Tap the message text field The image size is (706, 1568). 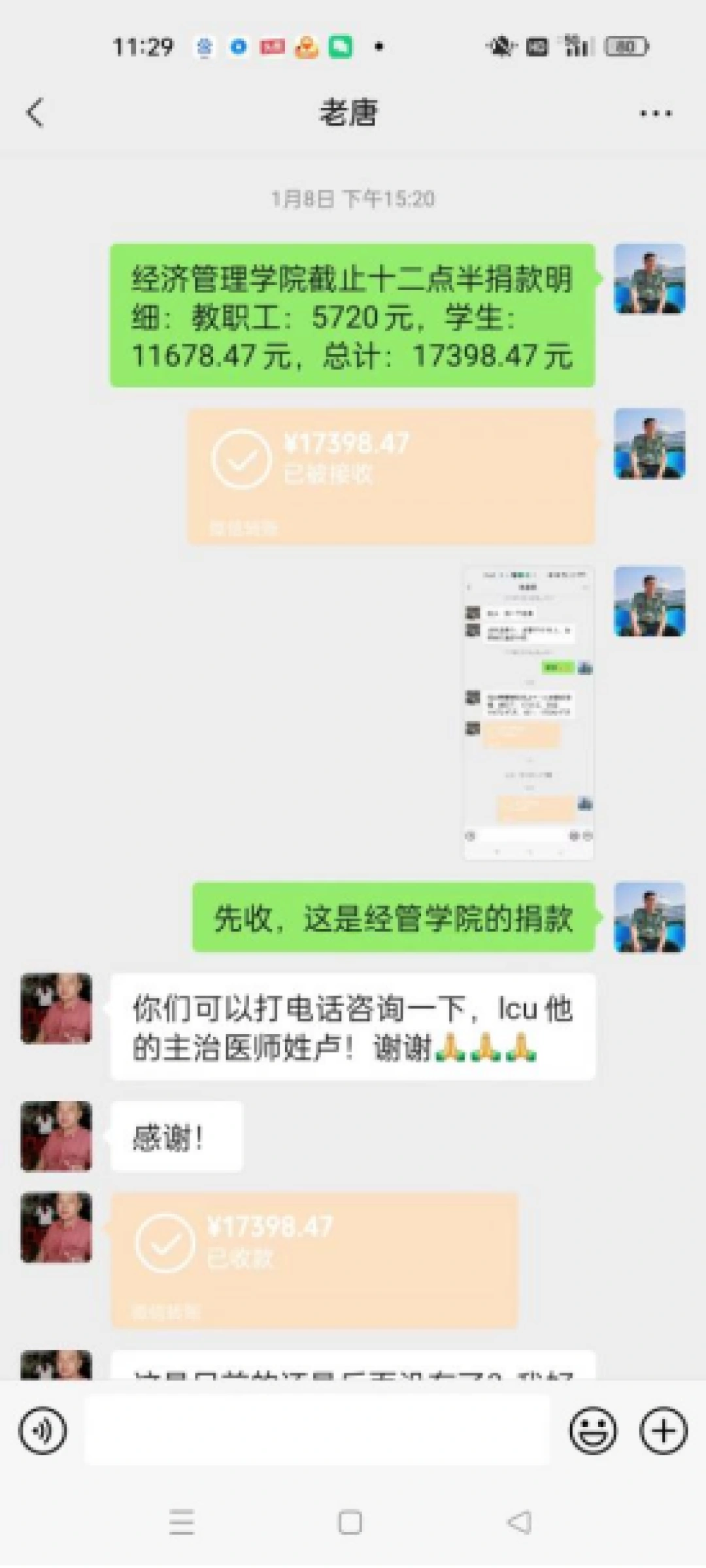[317, 1430]
